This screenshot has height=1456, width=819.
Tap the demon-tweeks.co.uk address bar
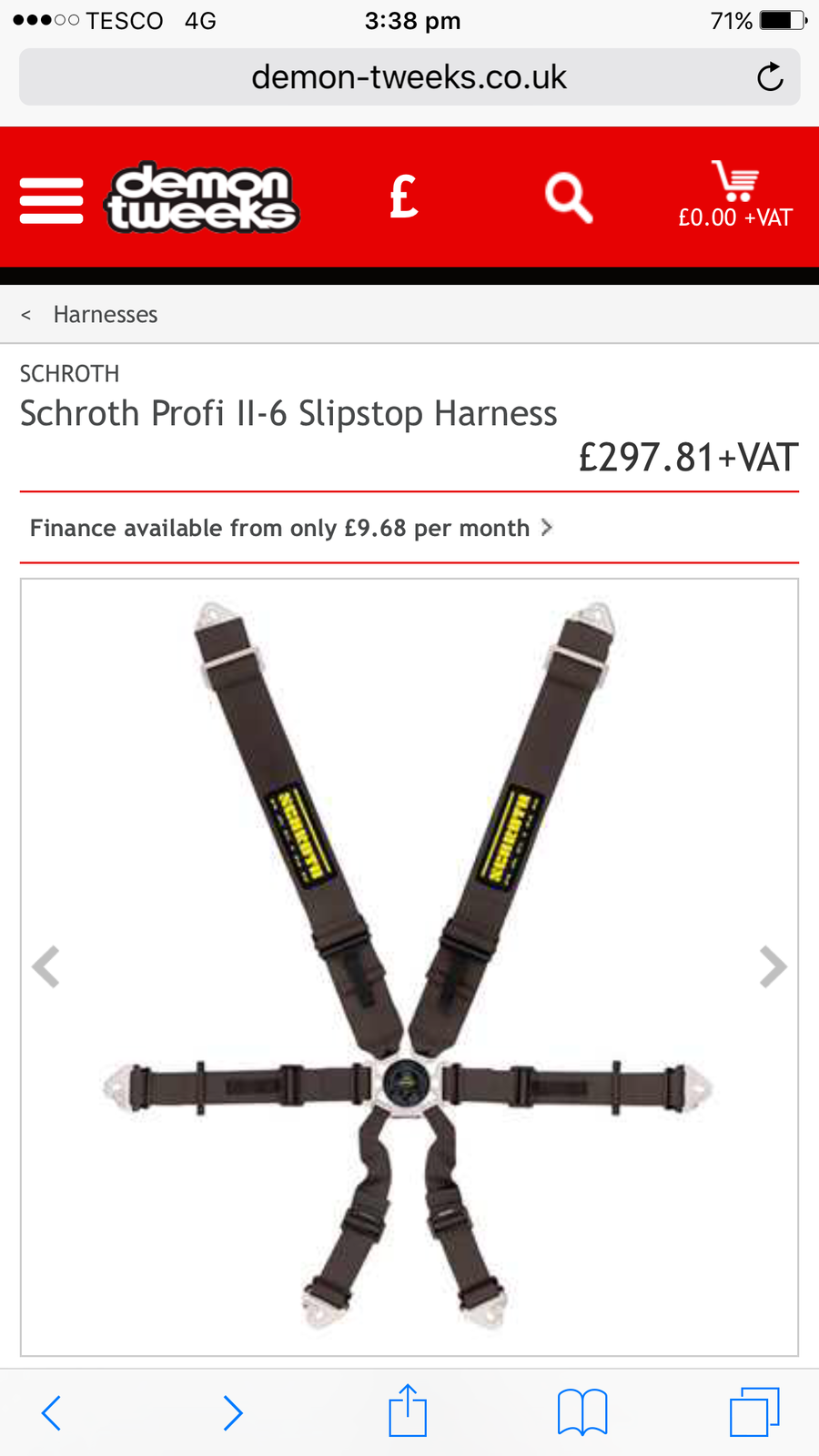(x=409, y=77)
